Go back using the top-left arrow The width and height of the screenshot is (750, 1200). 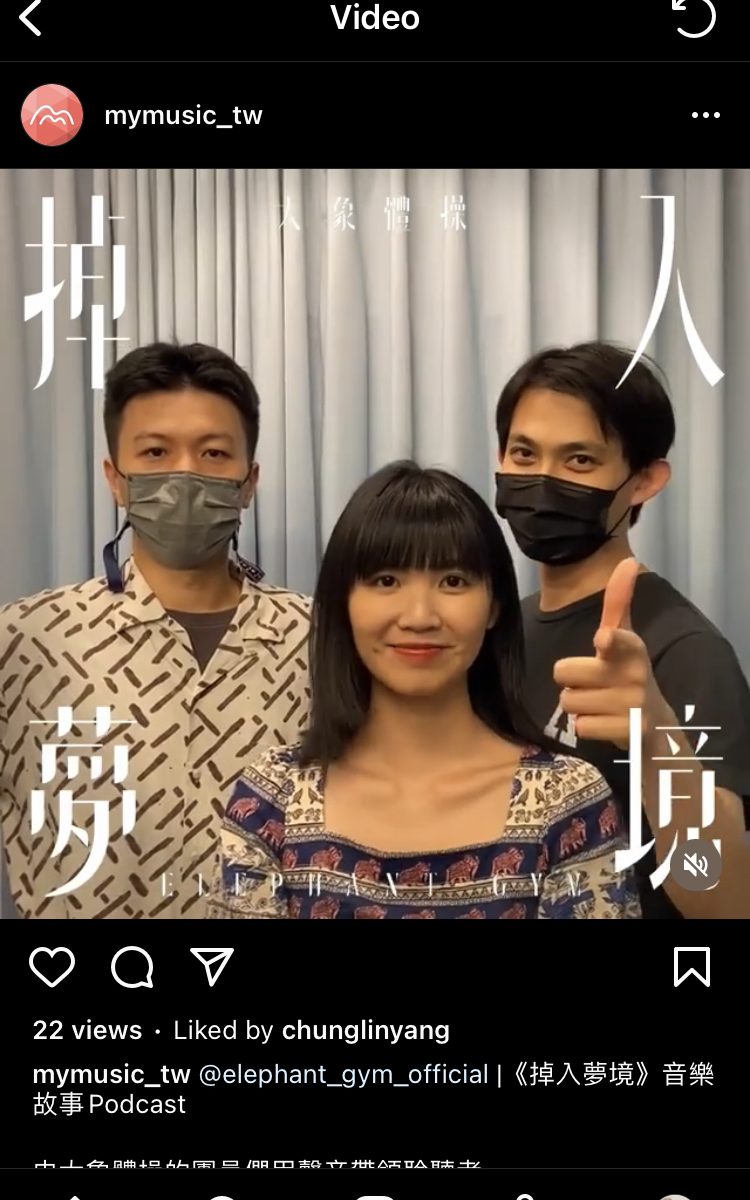pos(32,18)
